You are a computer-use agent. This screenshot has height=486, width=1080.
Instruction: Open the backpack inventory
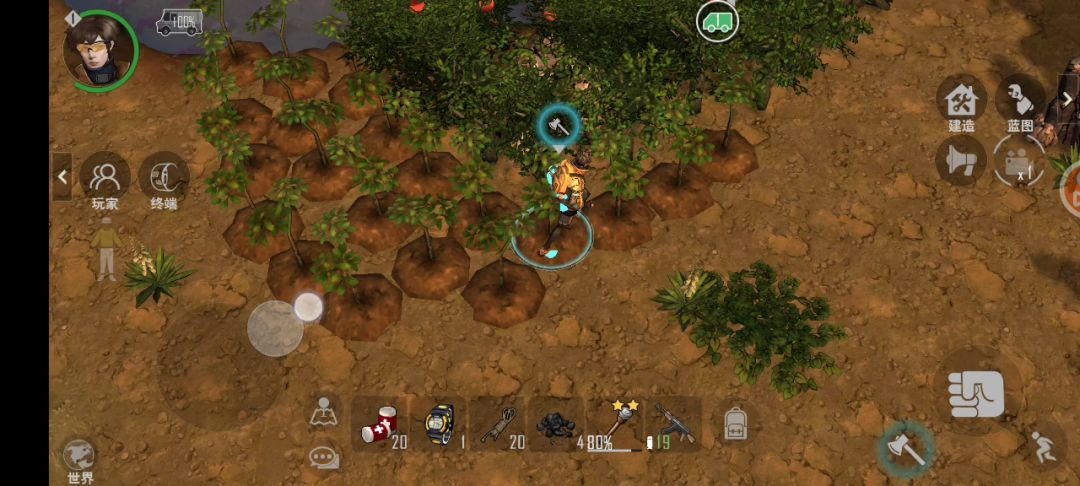736,424
